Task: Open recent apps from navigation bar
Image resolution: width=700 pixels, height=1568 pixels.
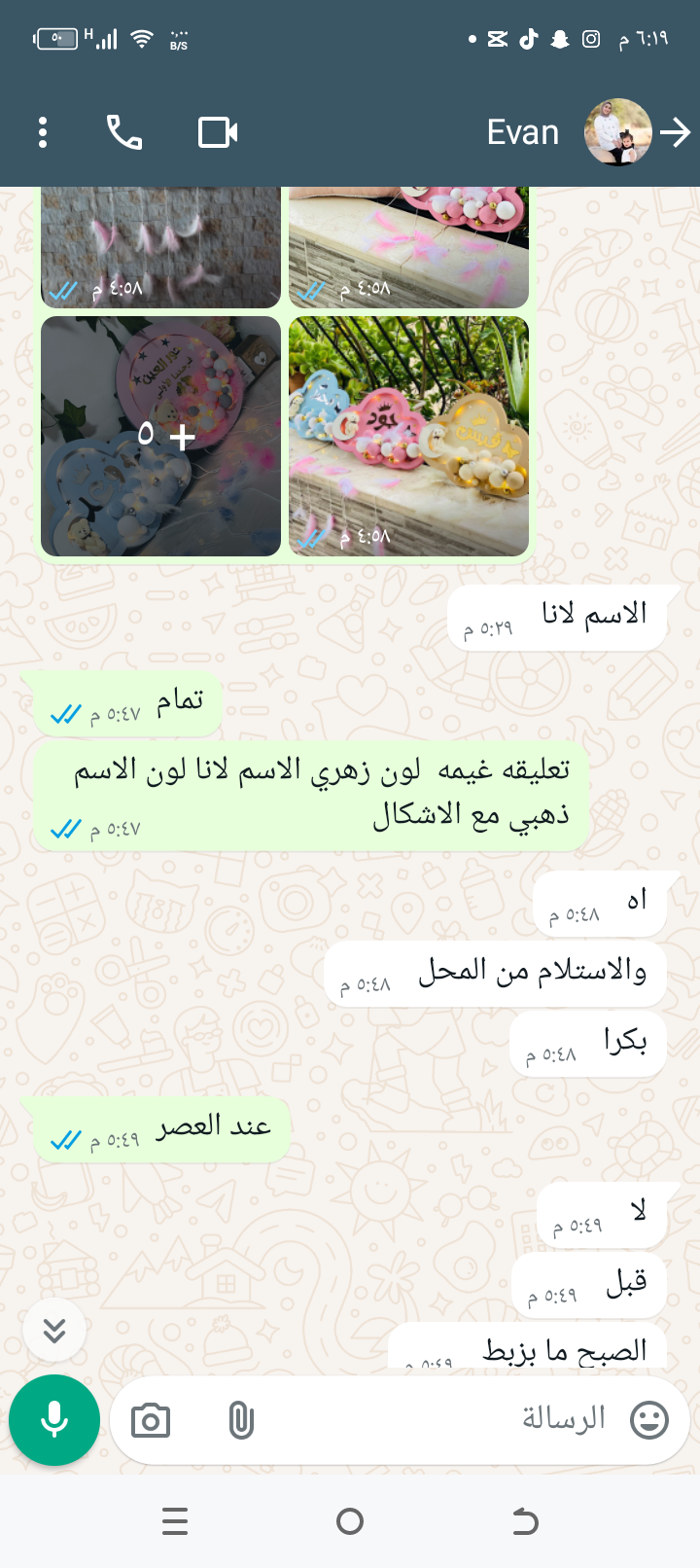Action: click(175, 1521)
